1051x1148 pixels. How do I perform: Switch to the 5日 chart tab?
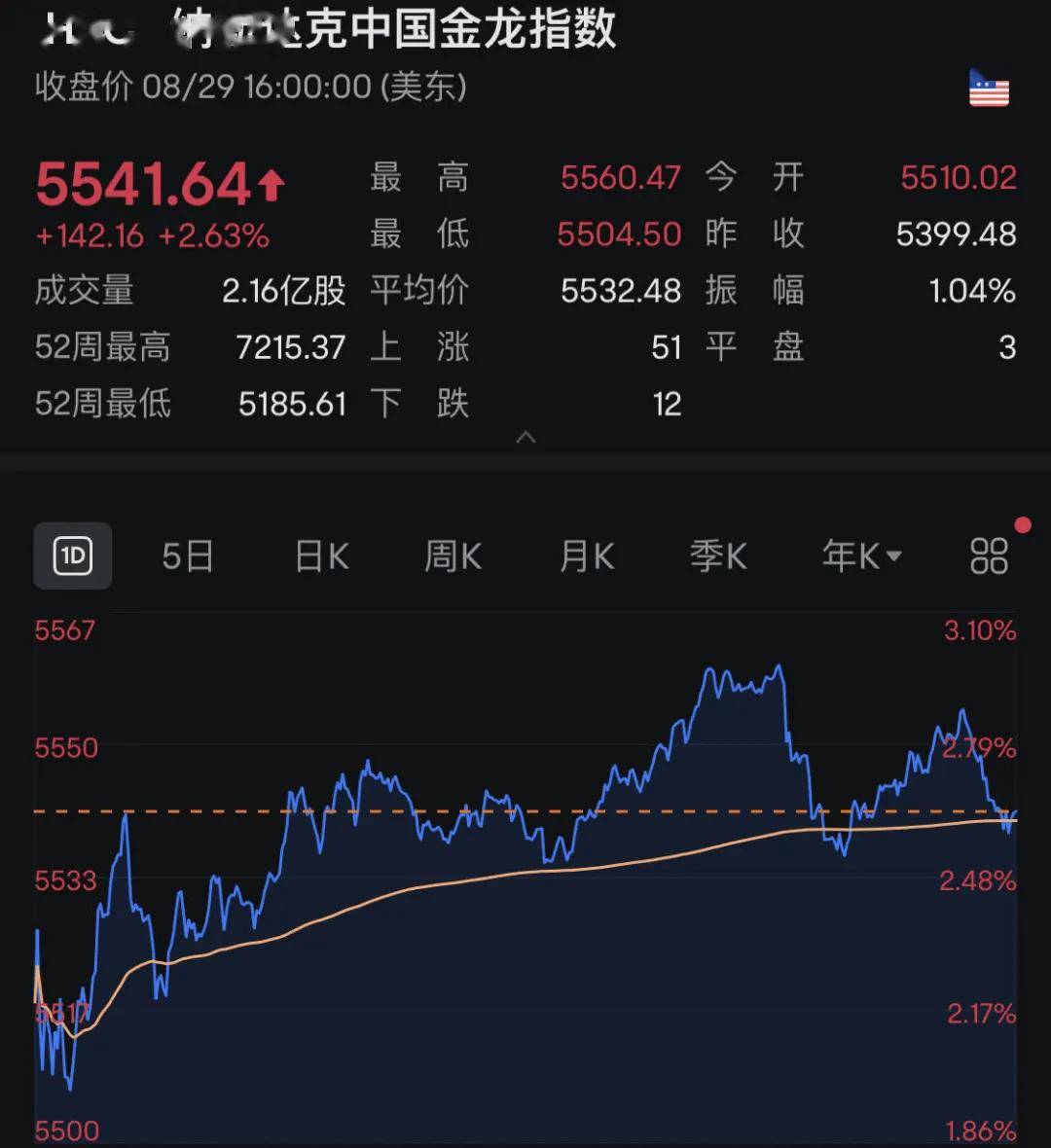click(188, 556)
